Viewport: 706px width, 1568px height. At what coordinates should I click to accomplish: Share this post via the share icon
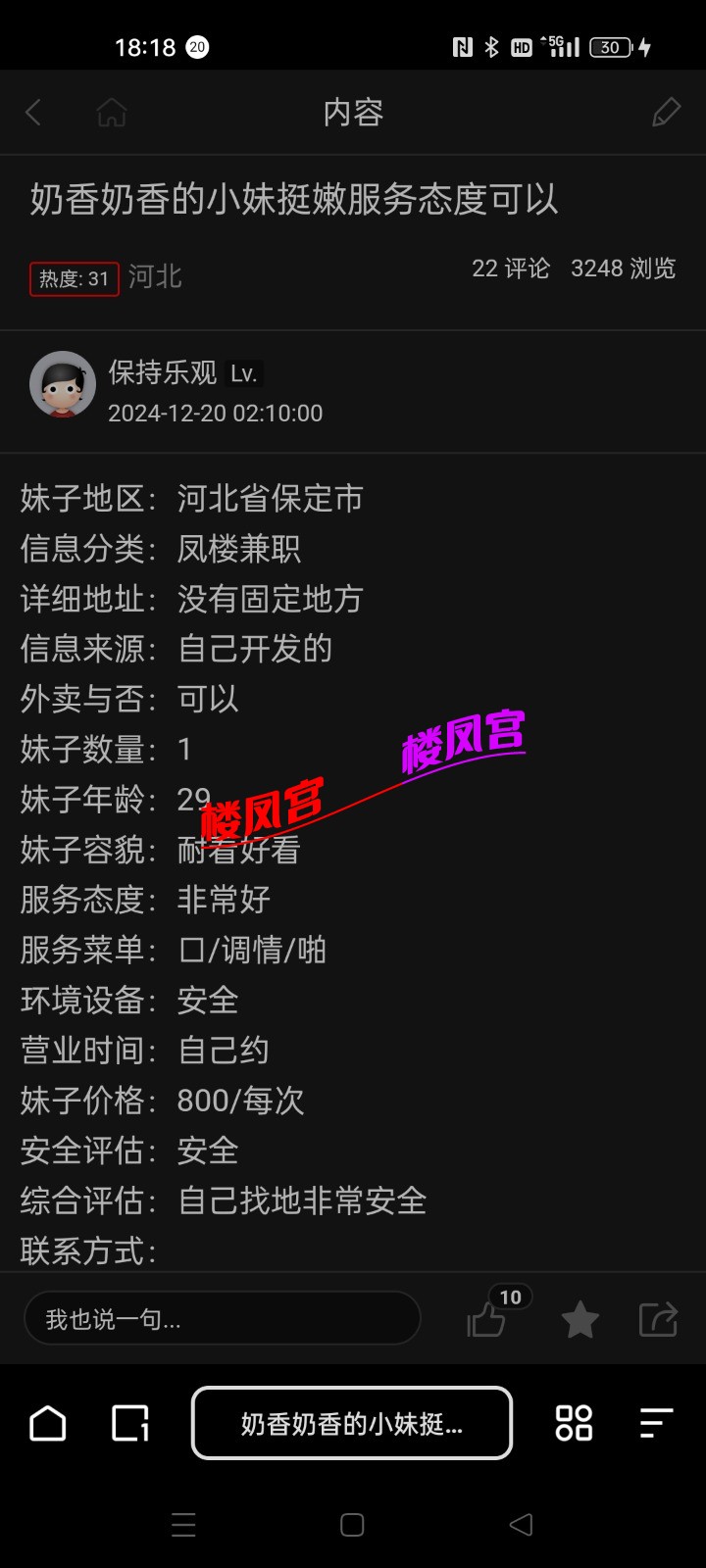point(658,1318)
